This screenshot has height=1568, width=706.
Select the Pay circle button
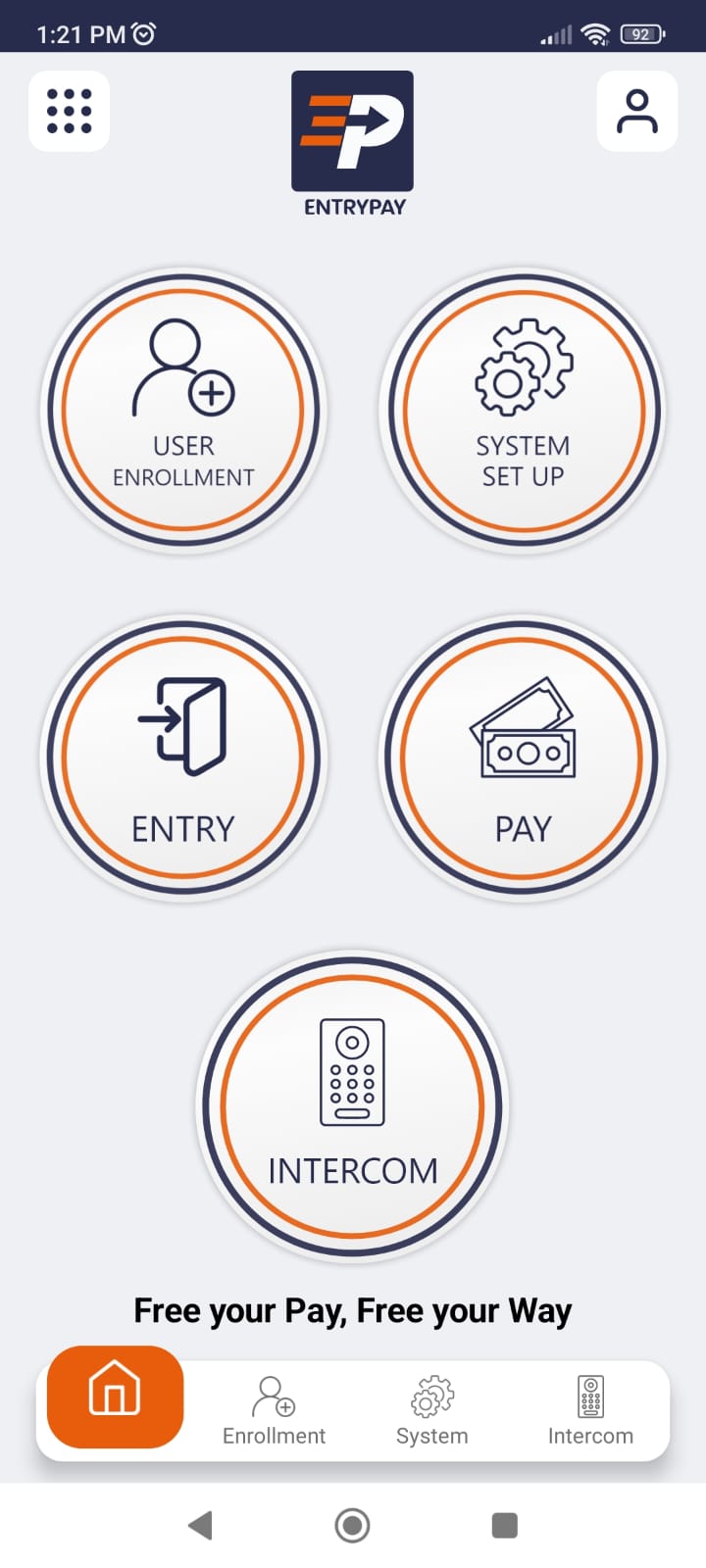(523, 758)
